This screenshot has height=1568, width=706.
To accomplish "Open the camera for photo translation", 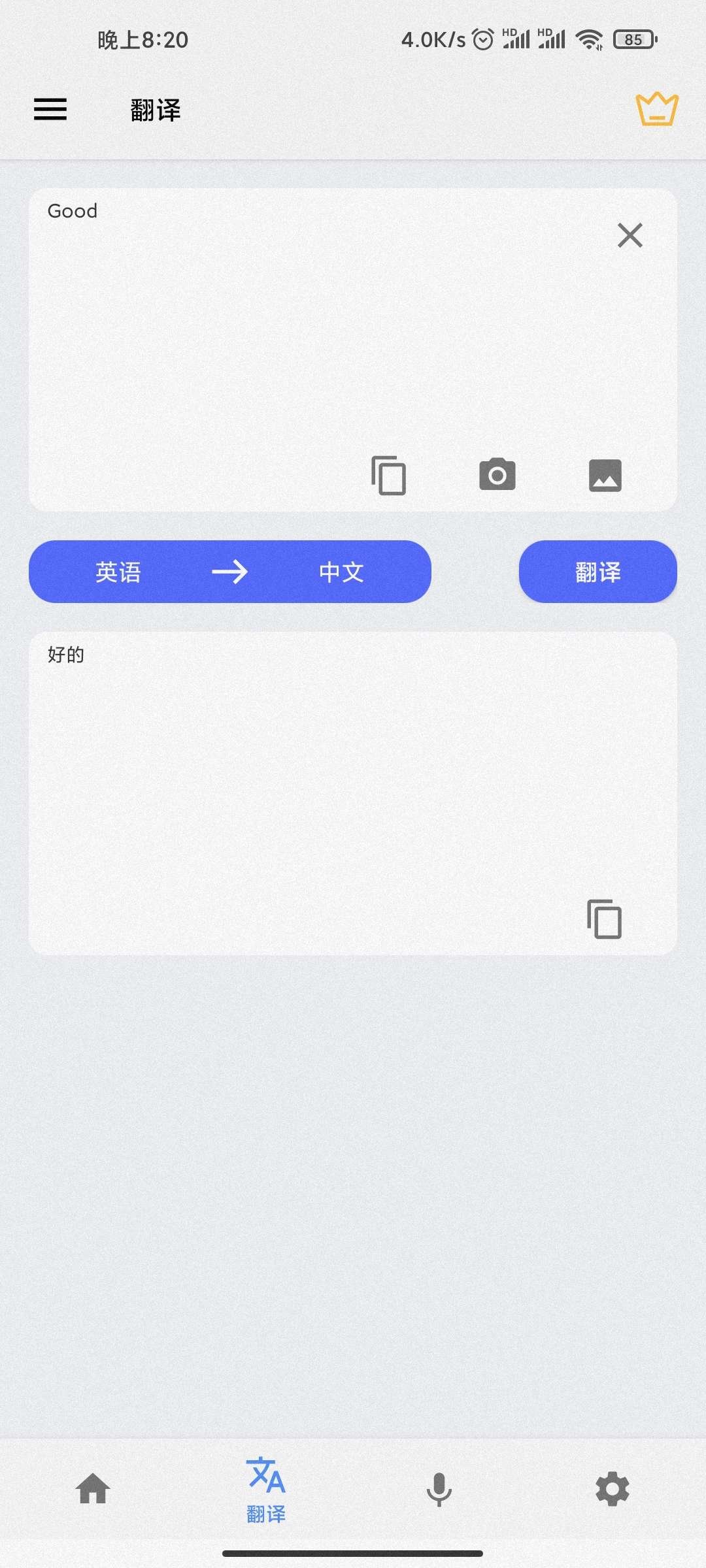I will click(x=497, y=475).
